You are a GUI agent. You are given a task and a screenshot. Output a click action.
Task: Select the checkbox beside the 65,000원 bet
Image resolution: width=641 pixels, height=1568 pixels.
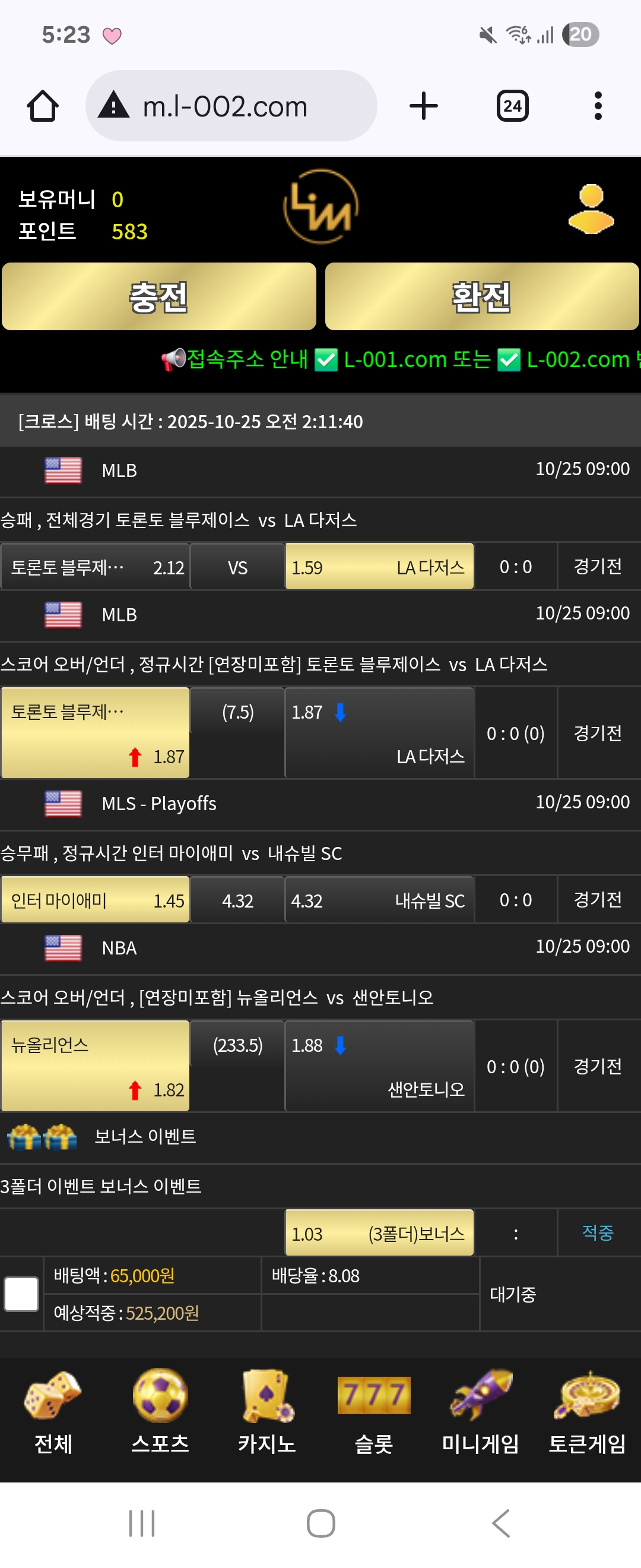[x=21, y=1294]
